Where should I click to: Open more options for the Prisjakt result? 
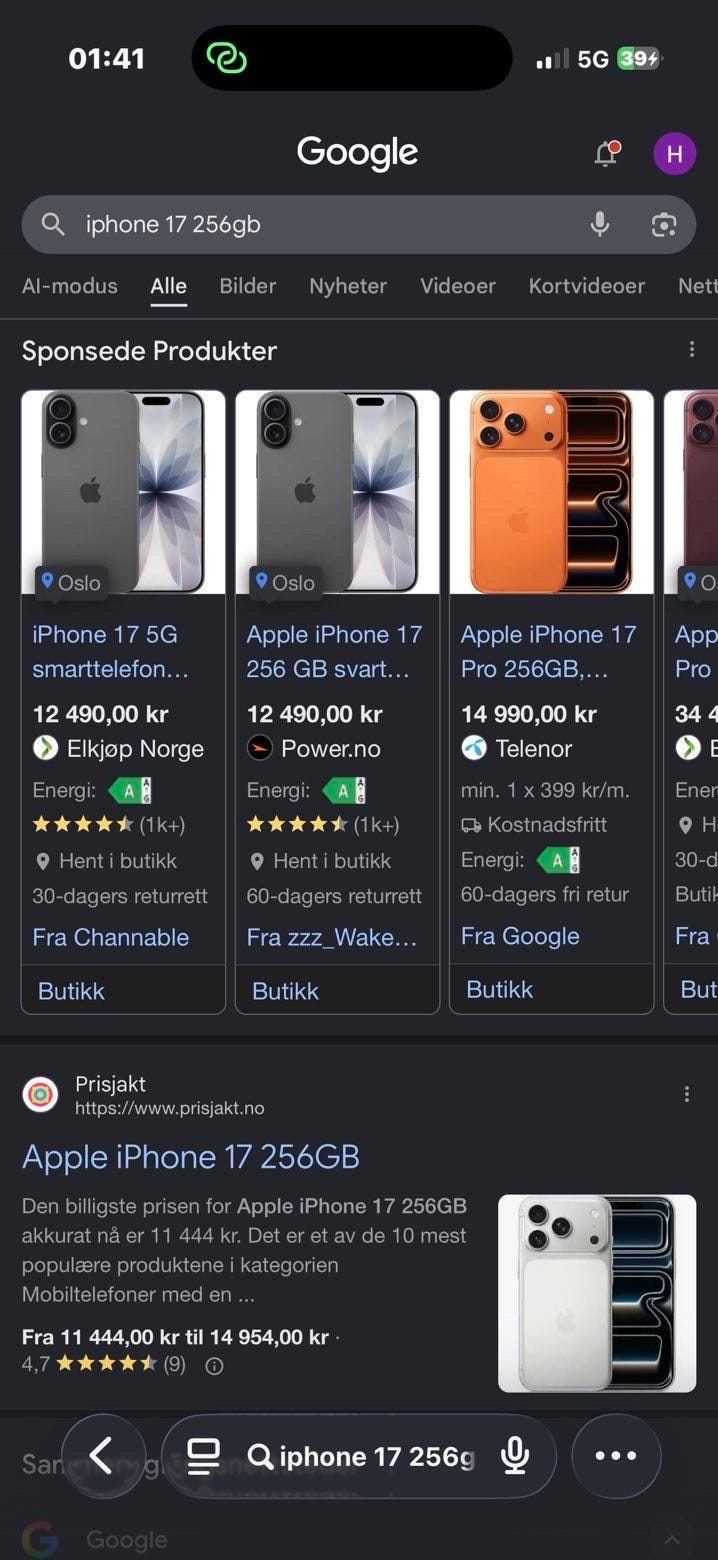pos(686,1094)
